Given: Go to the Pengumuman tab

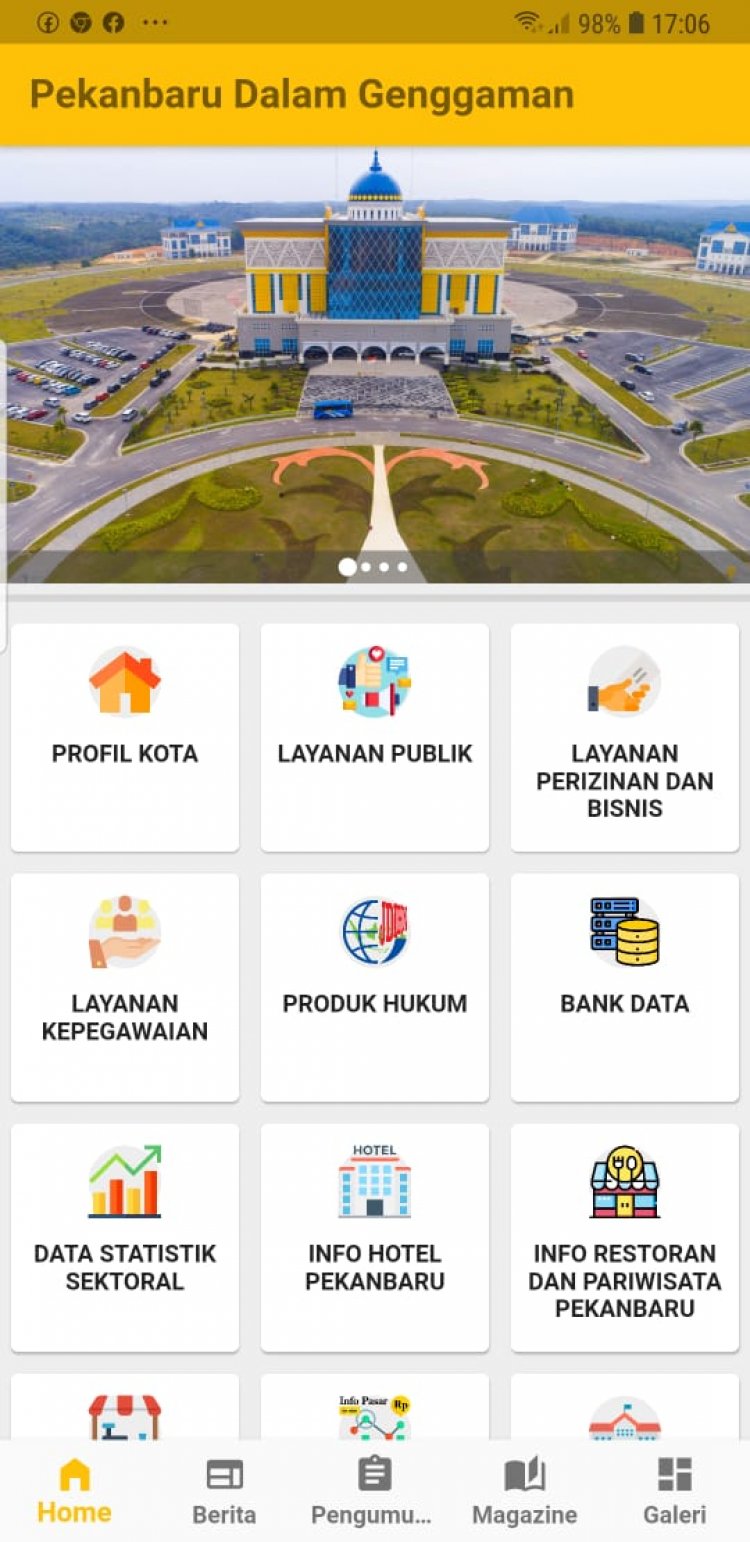Looking at the screenshot, I should 374,1490.
